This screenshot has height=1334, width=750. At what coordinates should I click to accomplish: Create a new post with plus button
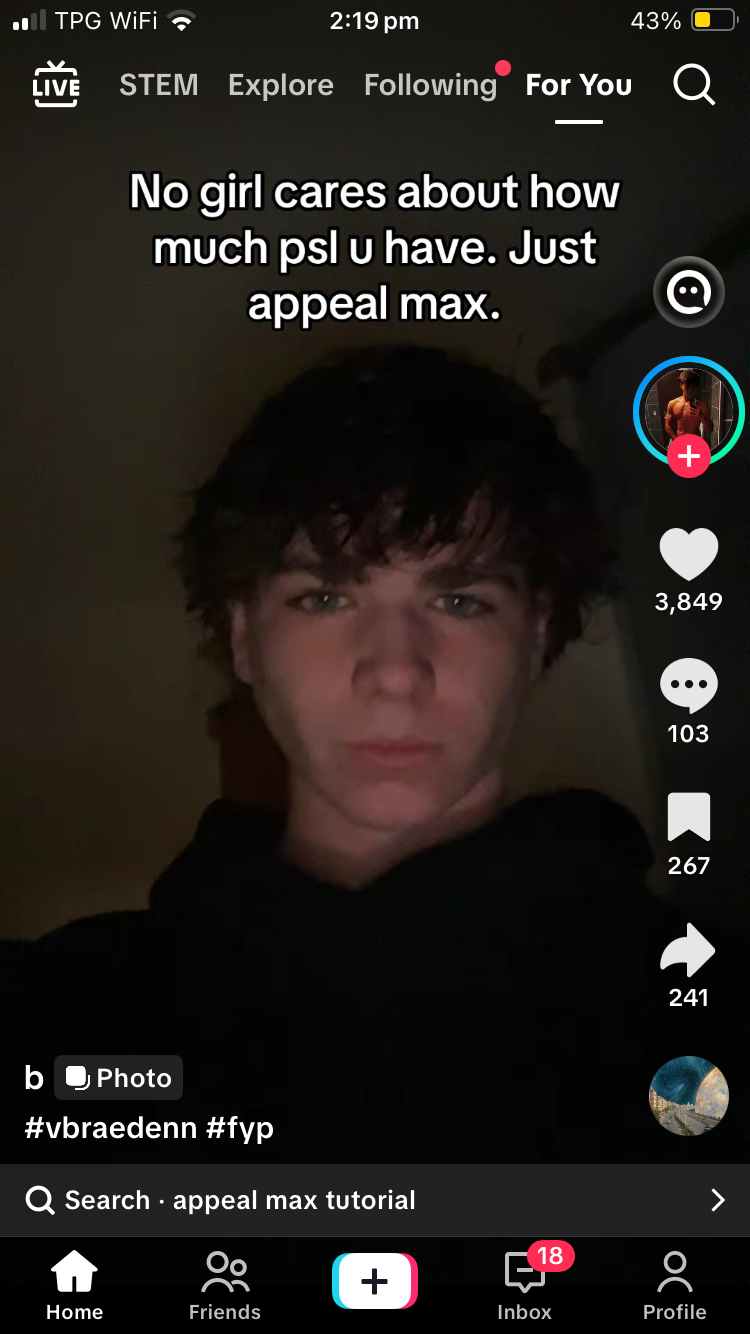[x=374, y=1281]
